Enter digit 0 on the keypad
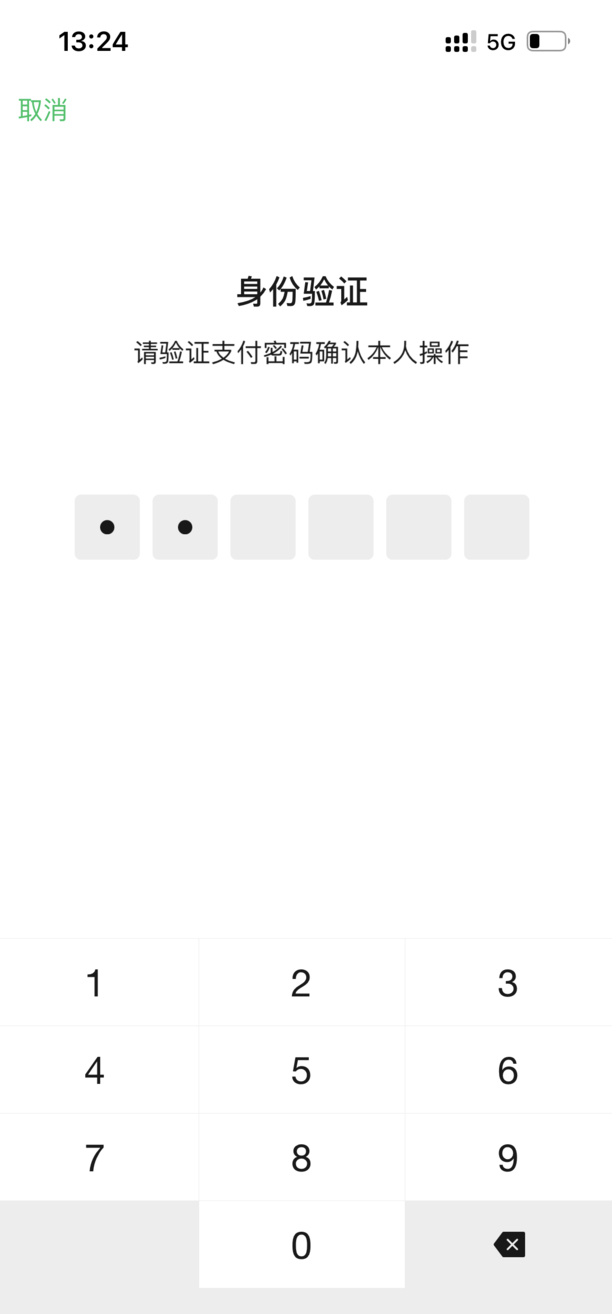Viewport: 612px width, 1314px height. click(301, 1245)
